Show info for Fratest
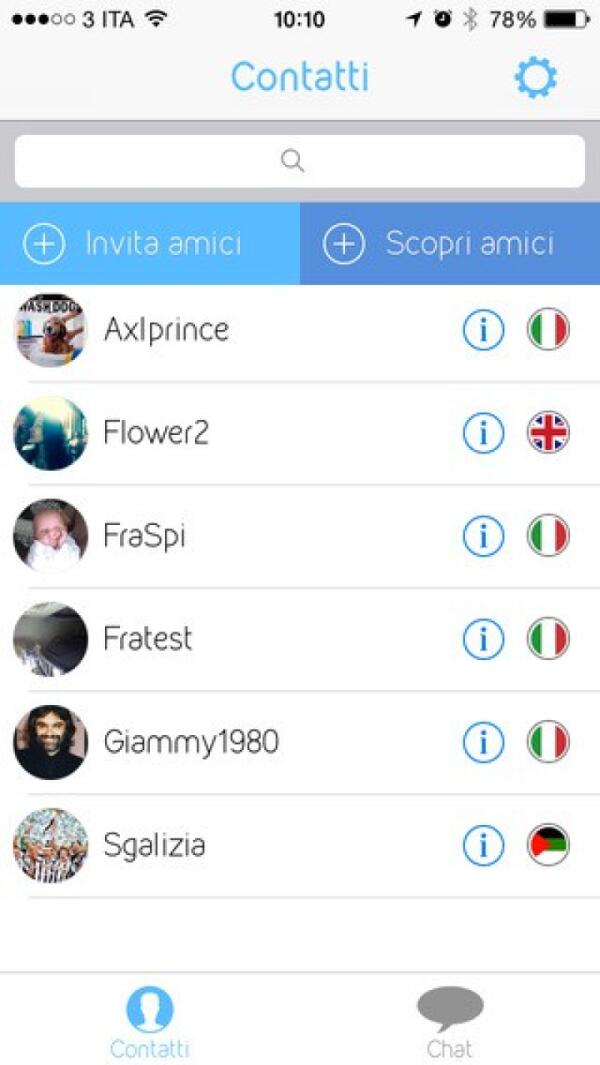This screenshot has width=600, height=1065. coord(483,639)
